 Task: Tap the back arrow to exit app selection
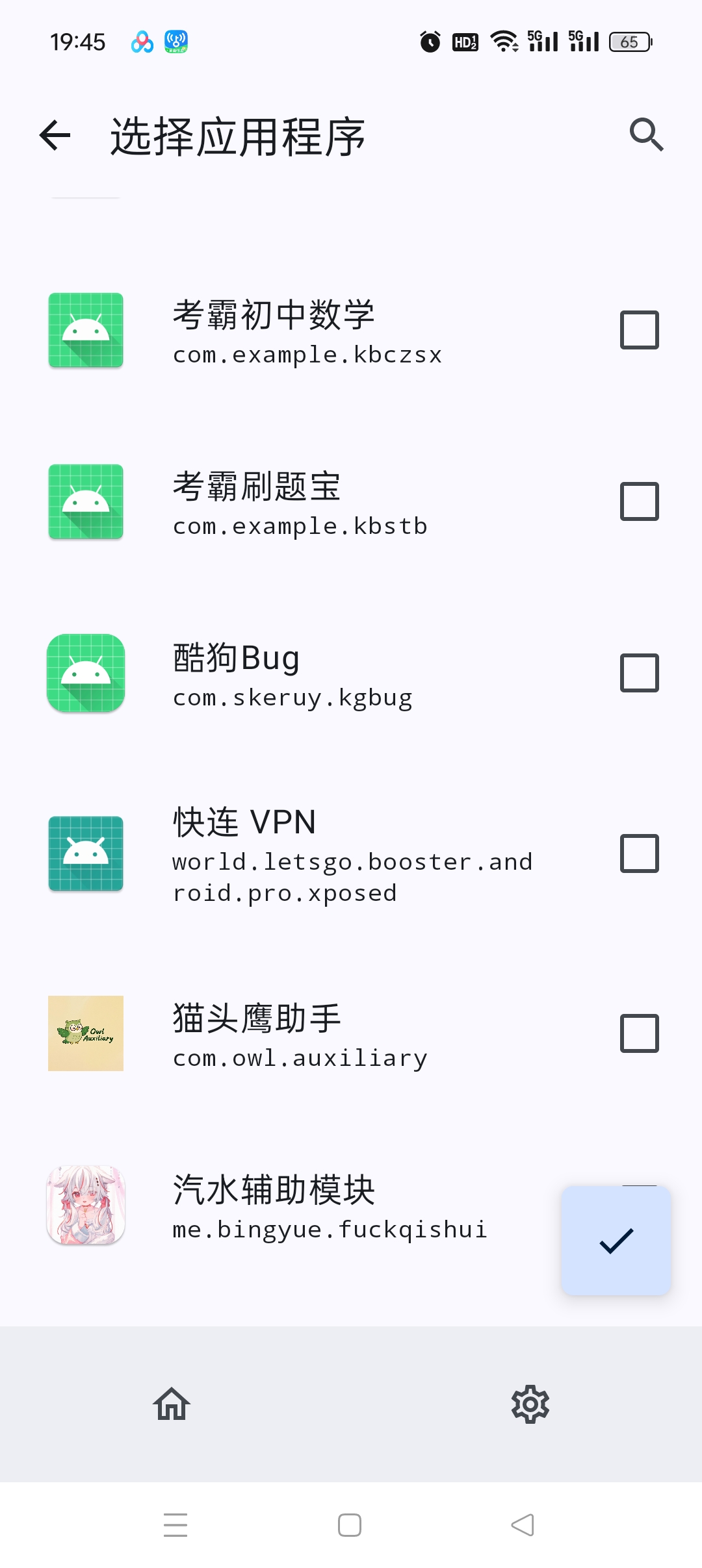[x=55, y=136]
